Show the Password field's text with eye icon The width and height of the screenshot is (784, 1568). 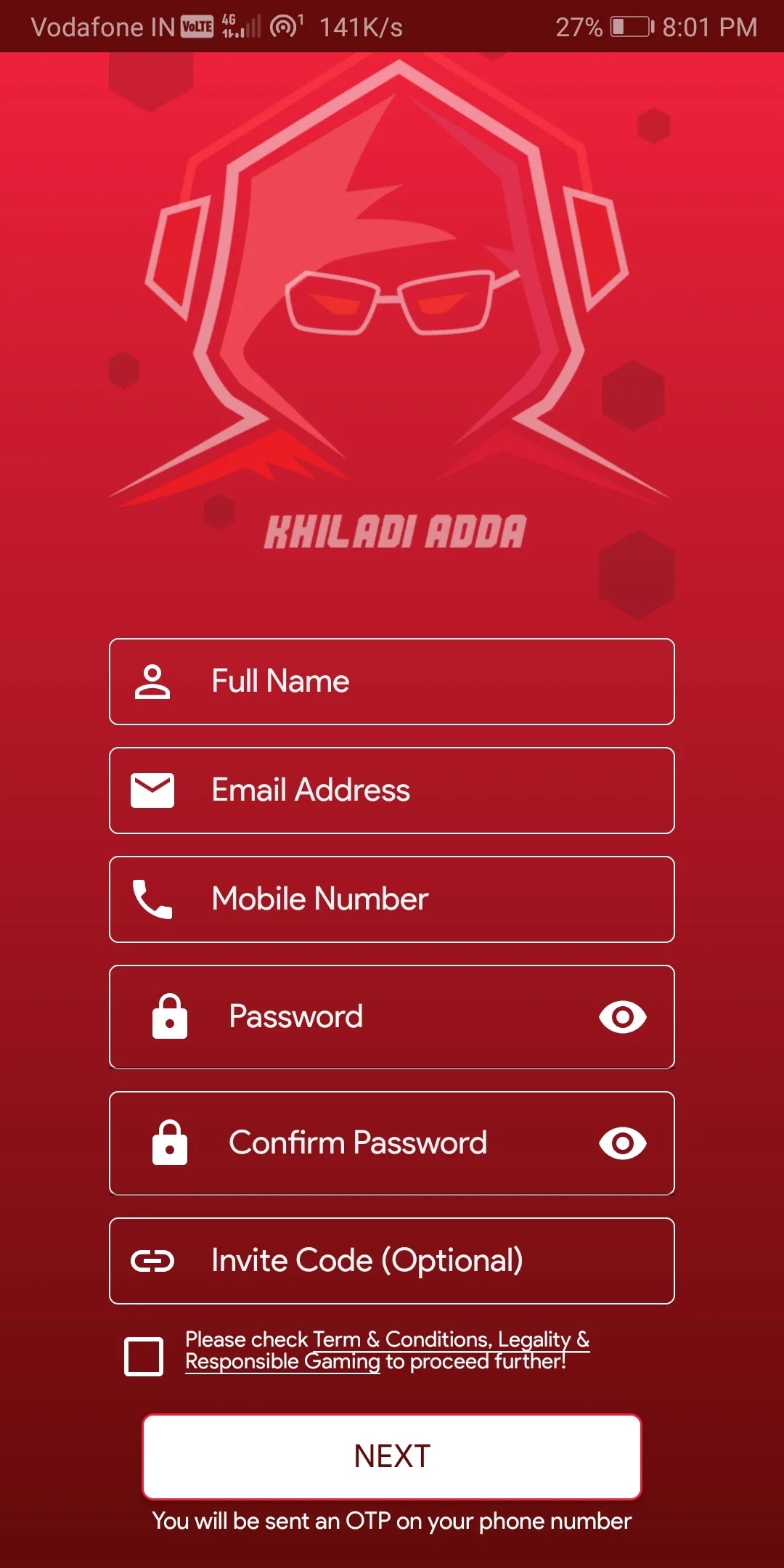point(622,1017)
